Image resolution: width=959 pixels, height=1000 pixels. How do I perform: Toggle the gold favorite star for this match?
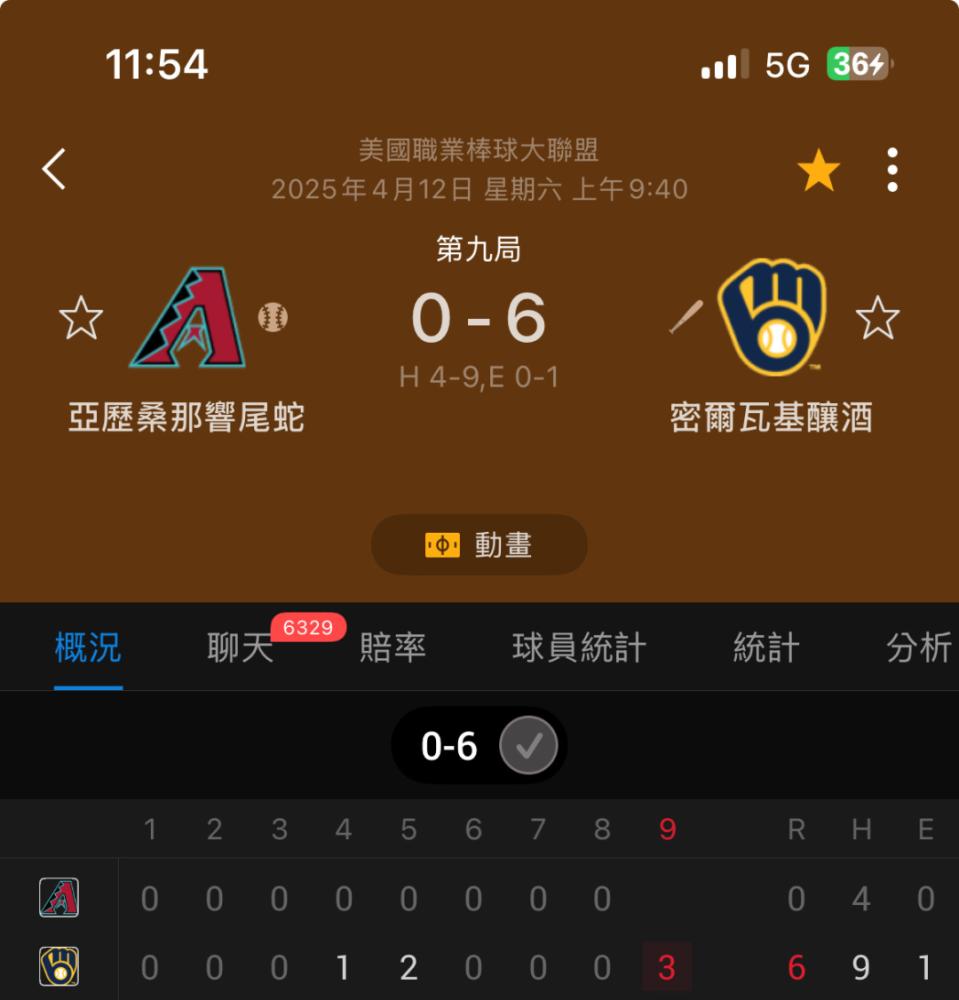(818, 171)
